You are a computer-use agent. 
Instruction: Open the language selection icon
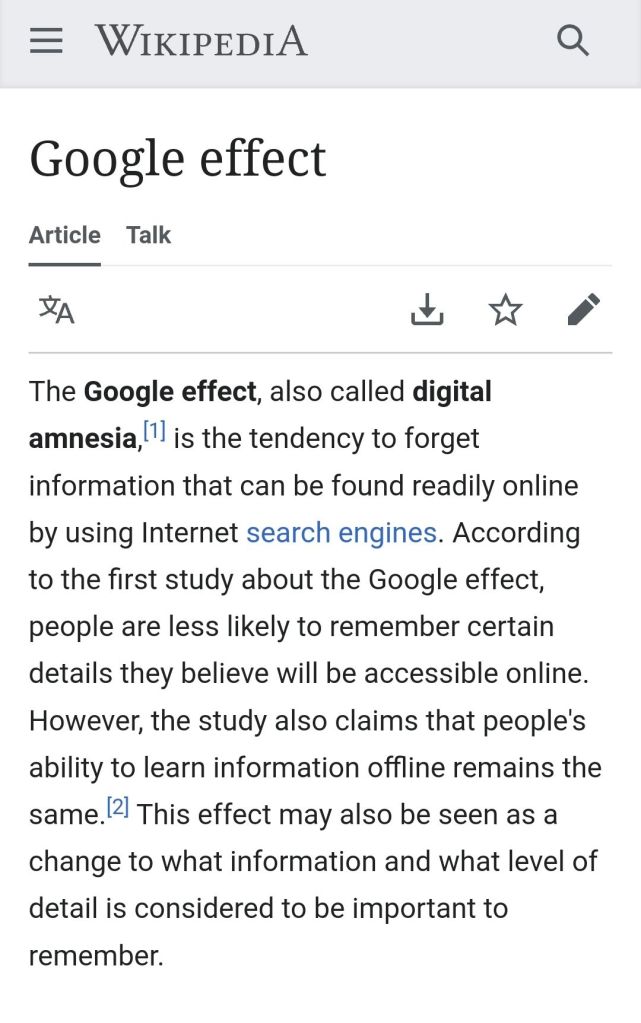[x=56, y=310]
